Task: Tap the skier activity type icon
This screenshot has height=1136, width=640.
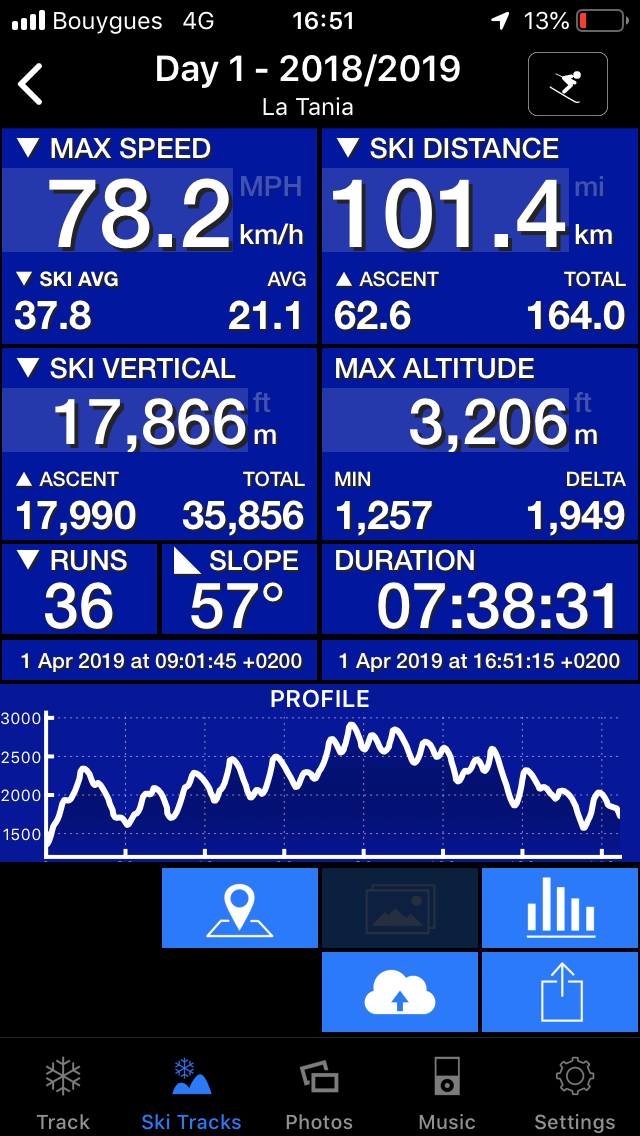Action: point(567,84)
